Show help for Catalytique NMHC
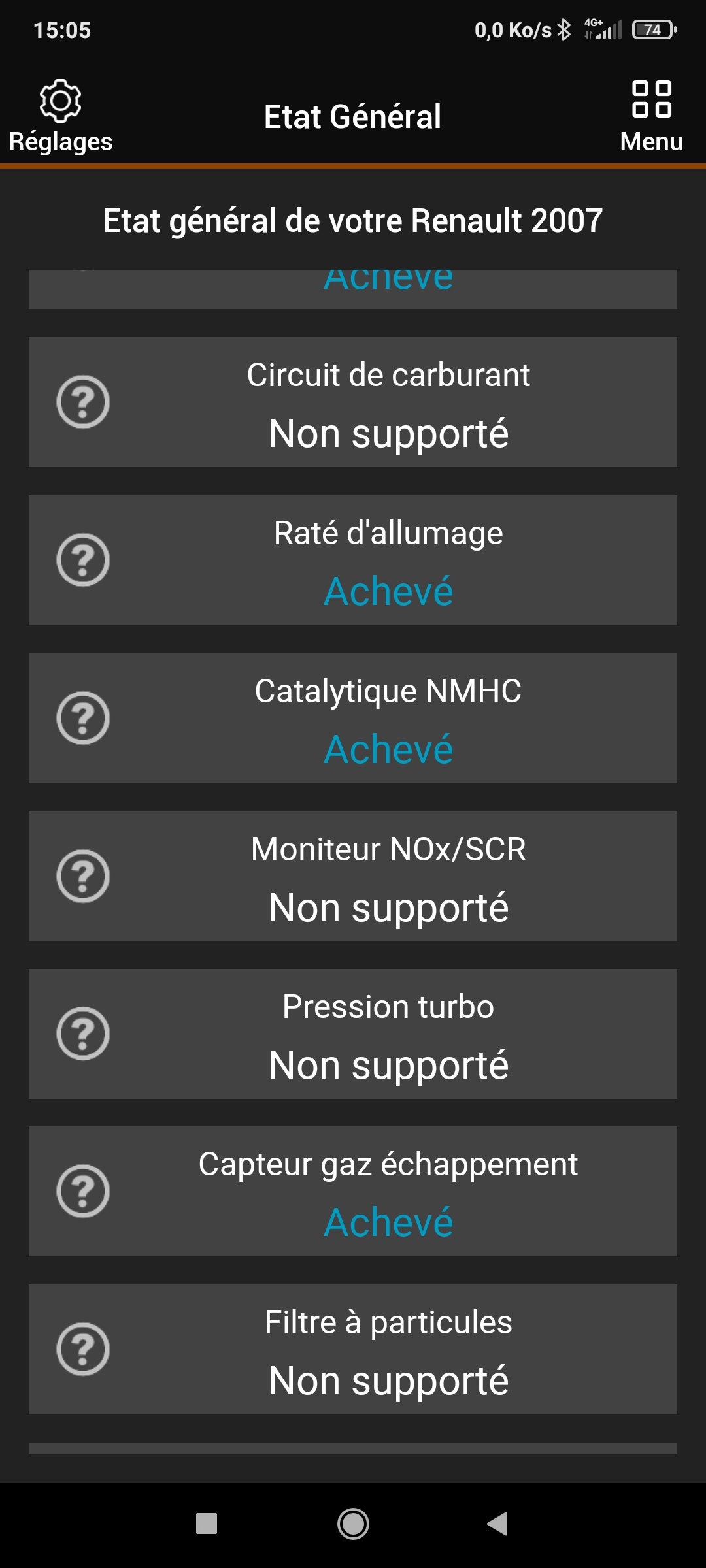This screenshot has width=706, height=1568. (83, 718)
